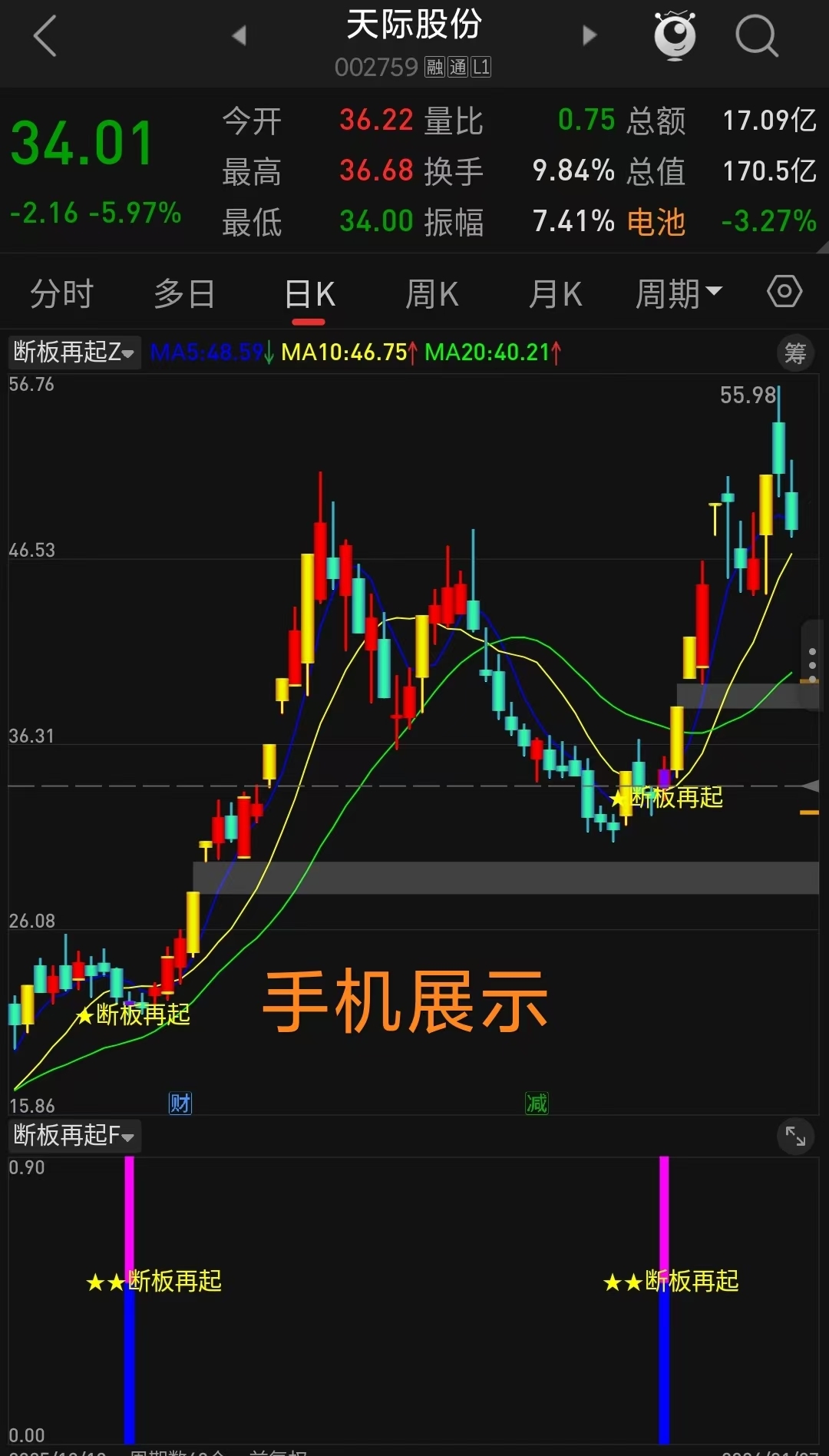The height and width of the screenshot is (1456, 829).
Task: Switch to the 分时 chart tab
Action: [61, 294]
